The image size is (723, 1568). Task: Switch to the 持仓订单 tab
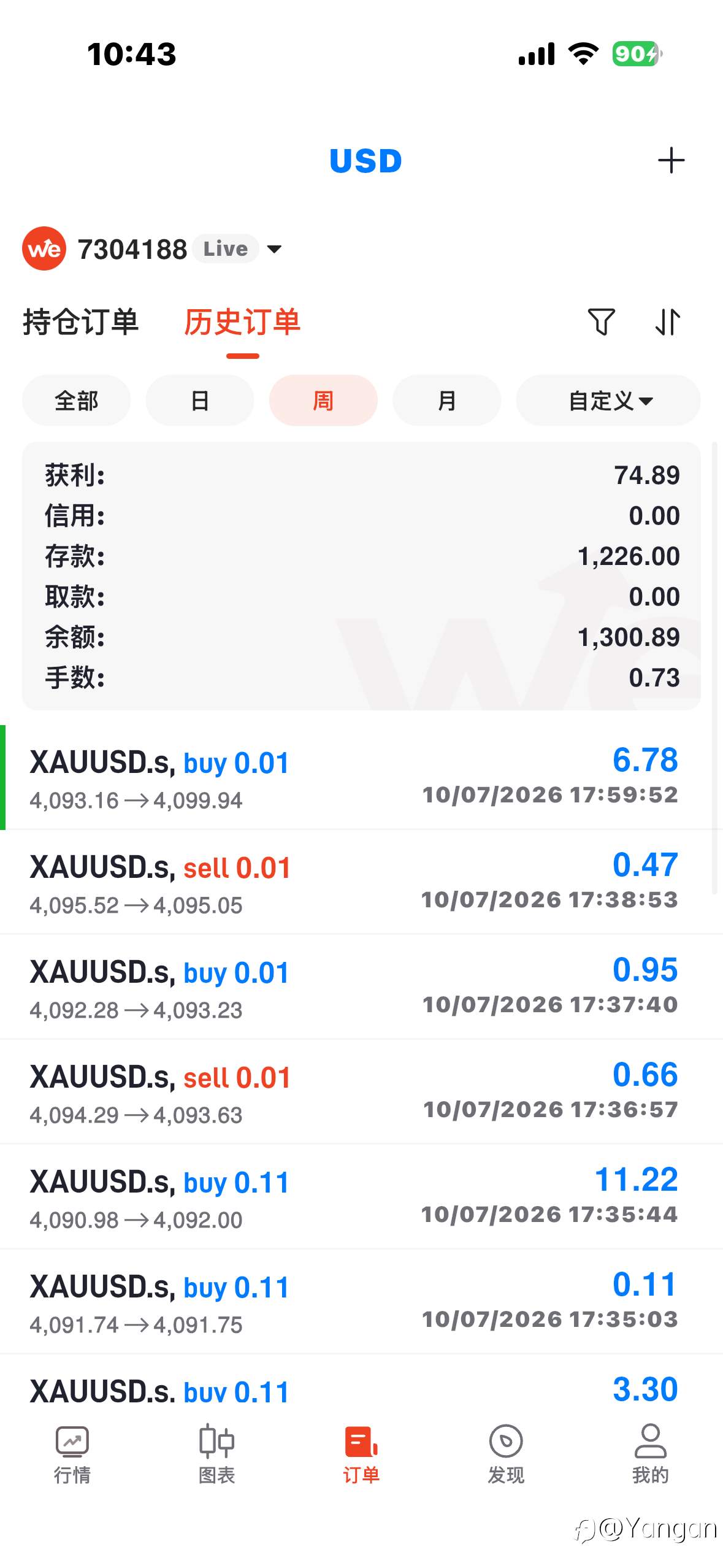[81, 323]
